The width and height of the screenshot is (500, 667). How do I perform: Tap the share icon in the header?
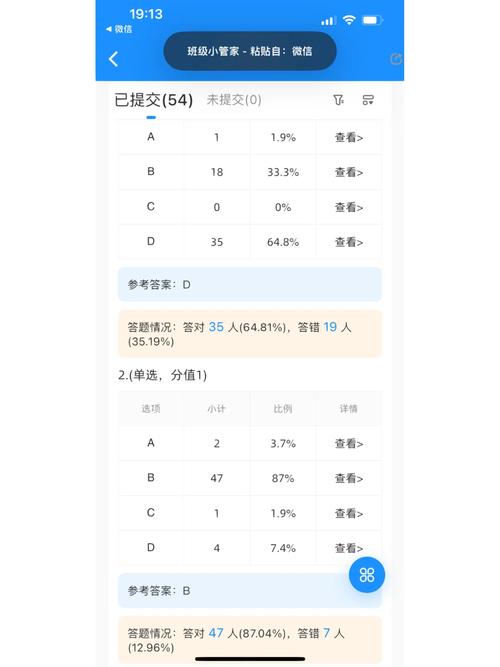tap(396, 59)
